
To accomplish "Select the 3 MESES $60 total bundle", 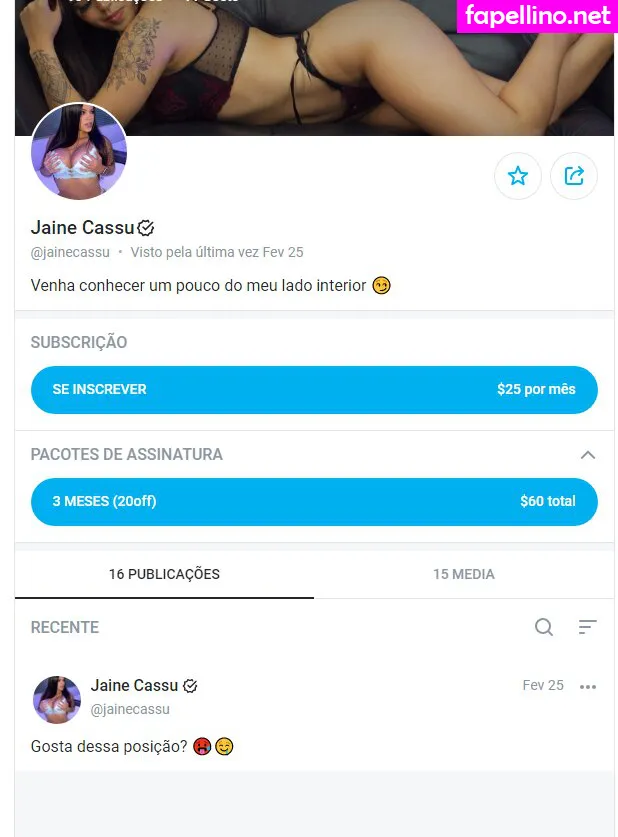I will tap(314, 501).
